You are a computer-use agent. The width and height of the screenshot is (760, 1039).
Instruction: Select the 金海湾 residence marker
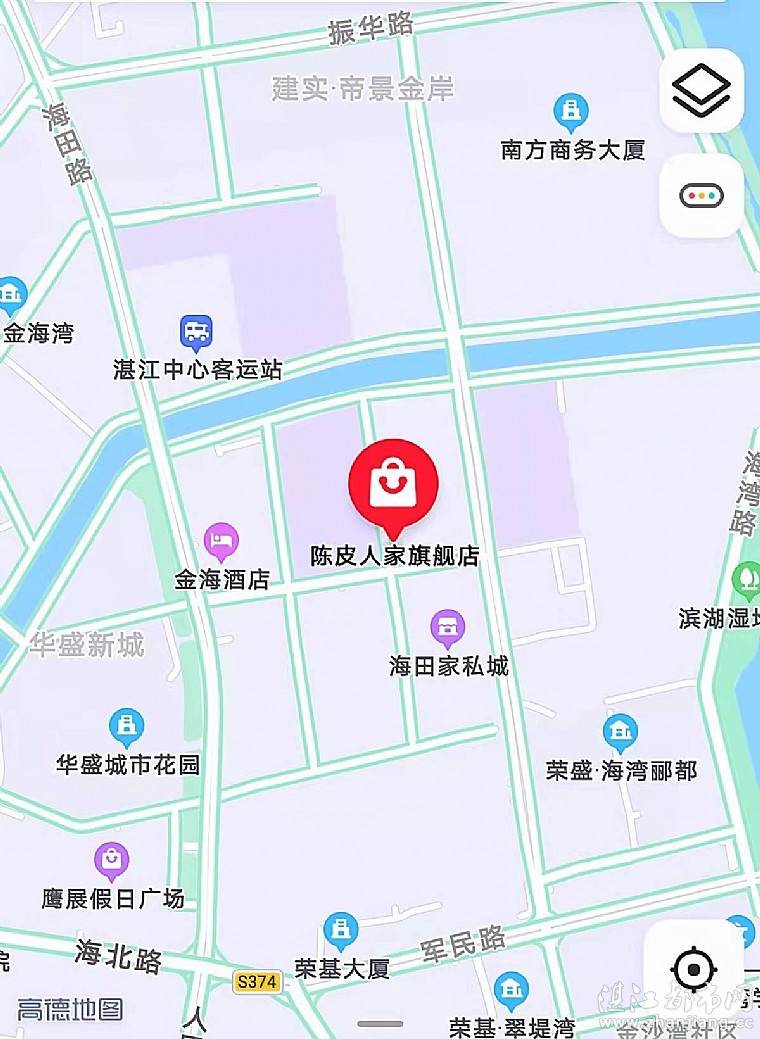12,295
